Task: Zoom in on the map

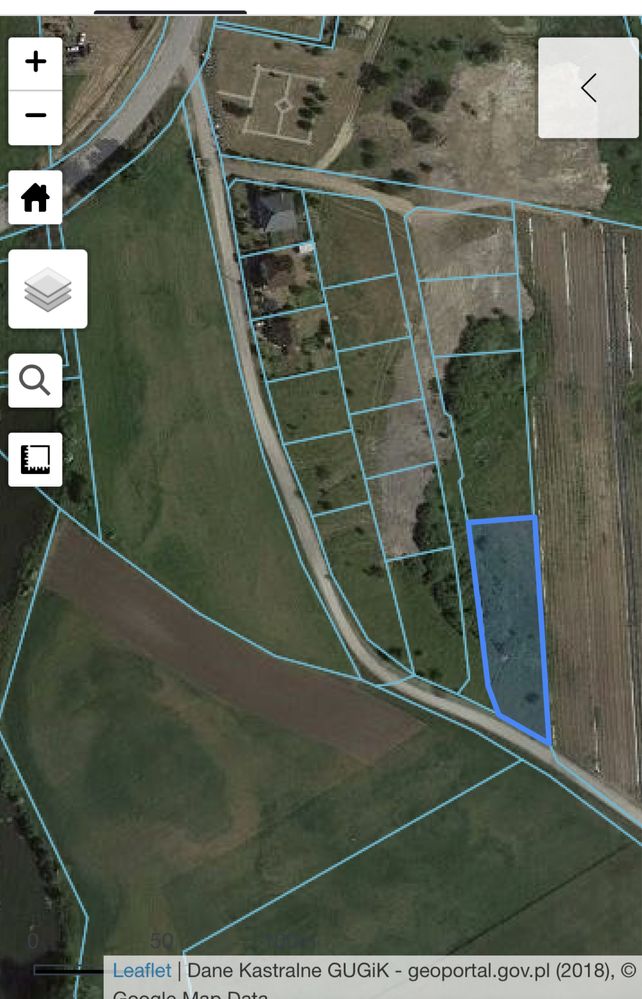Action: pyautogui.click(x=36, y=63)
